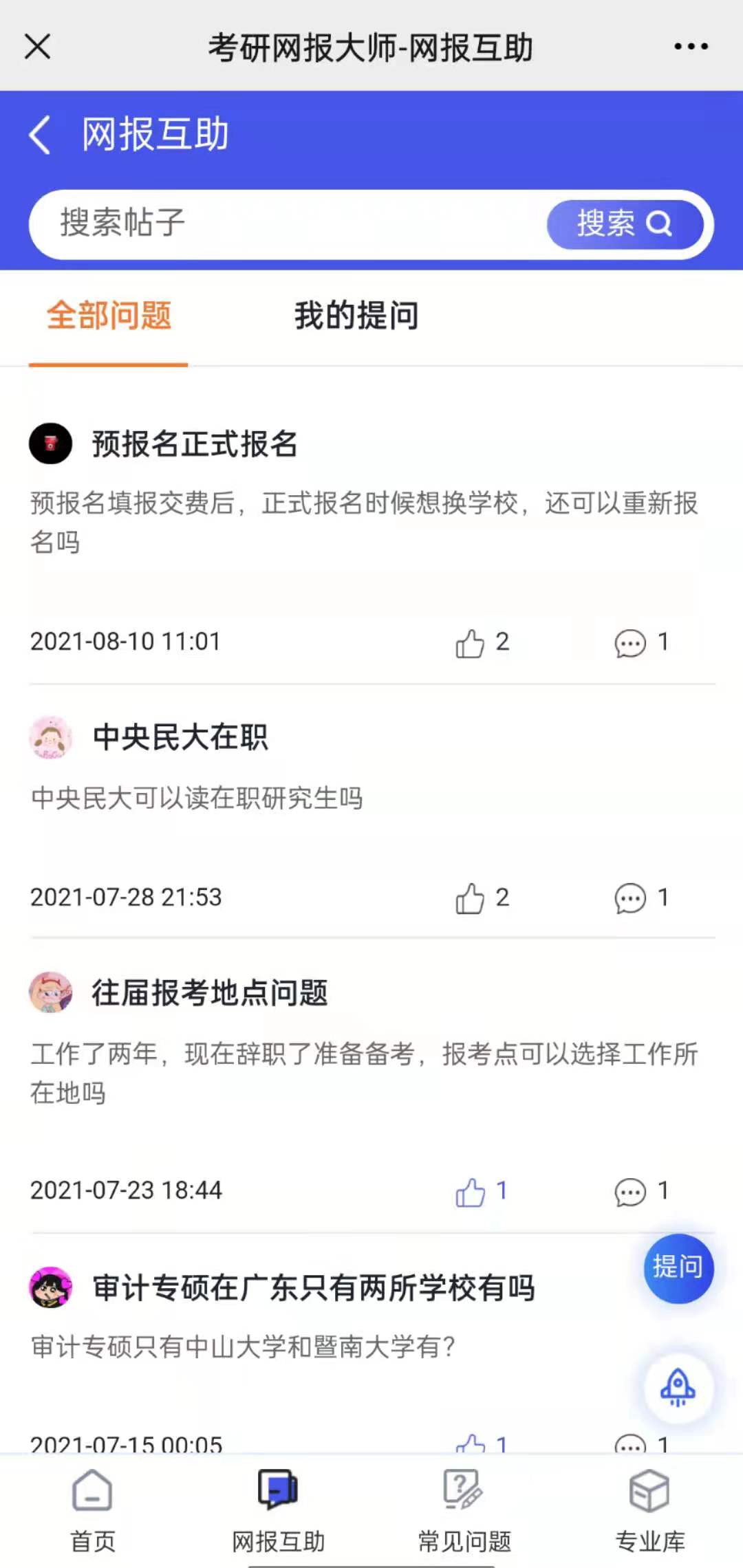The image size is (743, 1568).
Task: Select the 全部问题 tab
Action: pyautogui.click(x=109, y=316)
